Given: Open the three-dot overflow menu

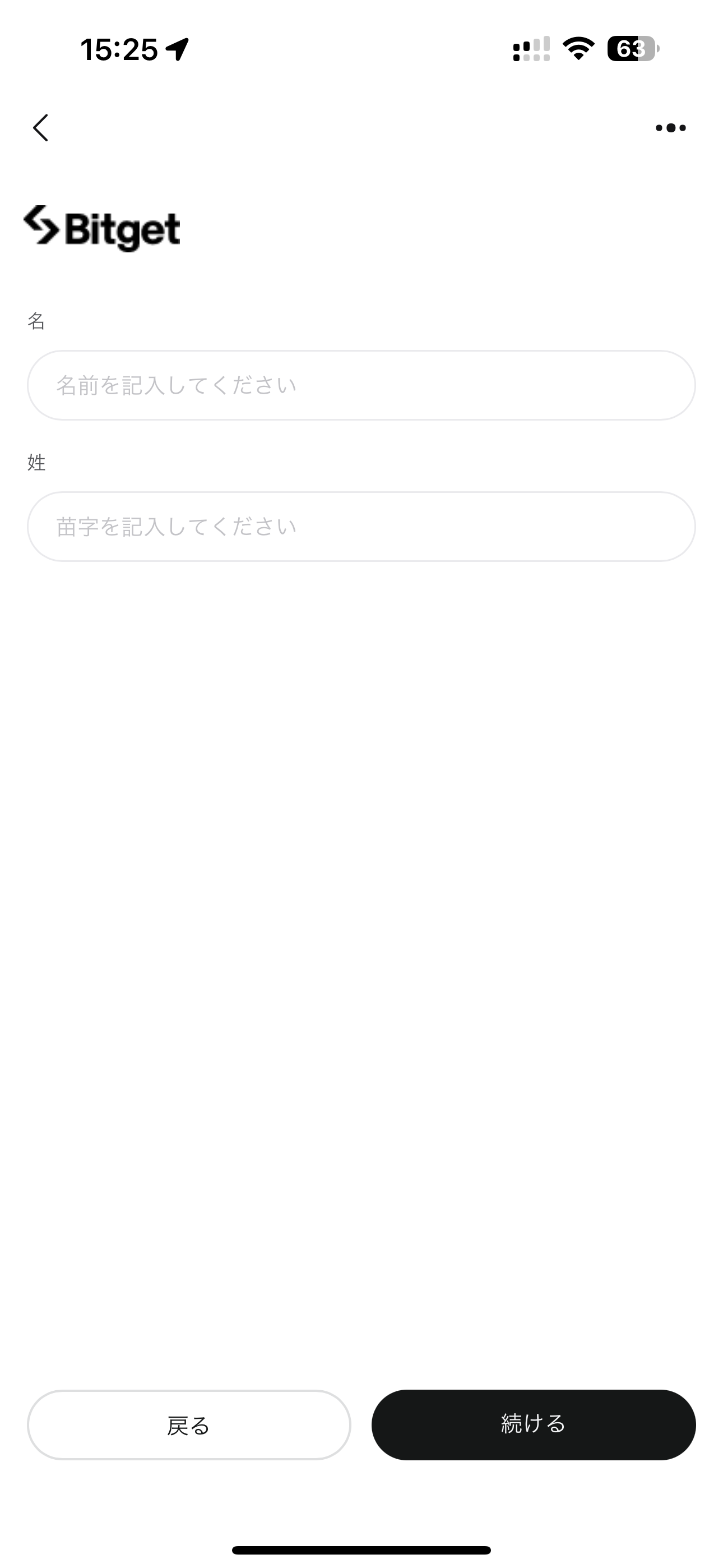Looking at the screenshot, I should (671, 128).
